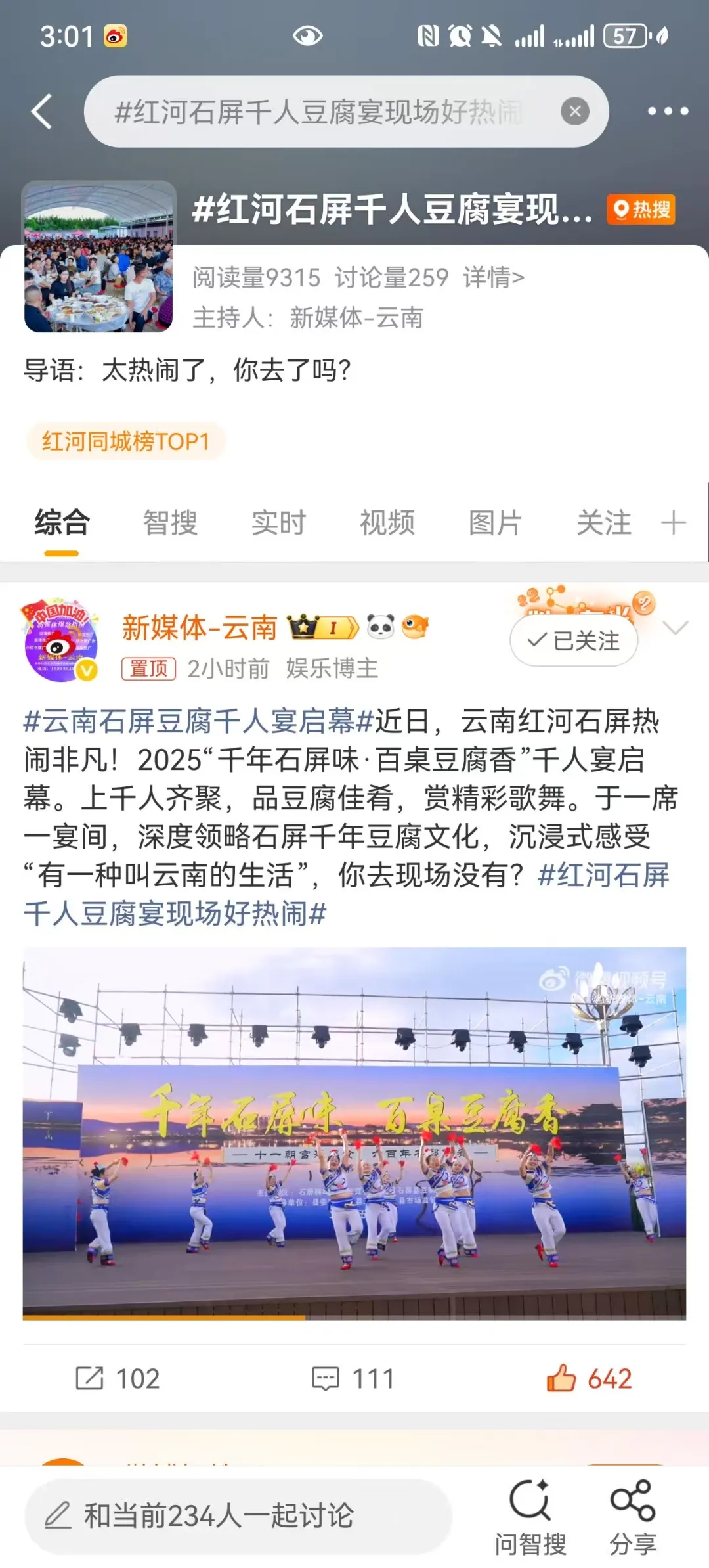
Task: Play the dance performance video
Action: coord(354,1133)
